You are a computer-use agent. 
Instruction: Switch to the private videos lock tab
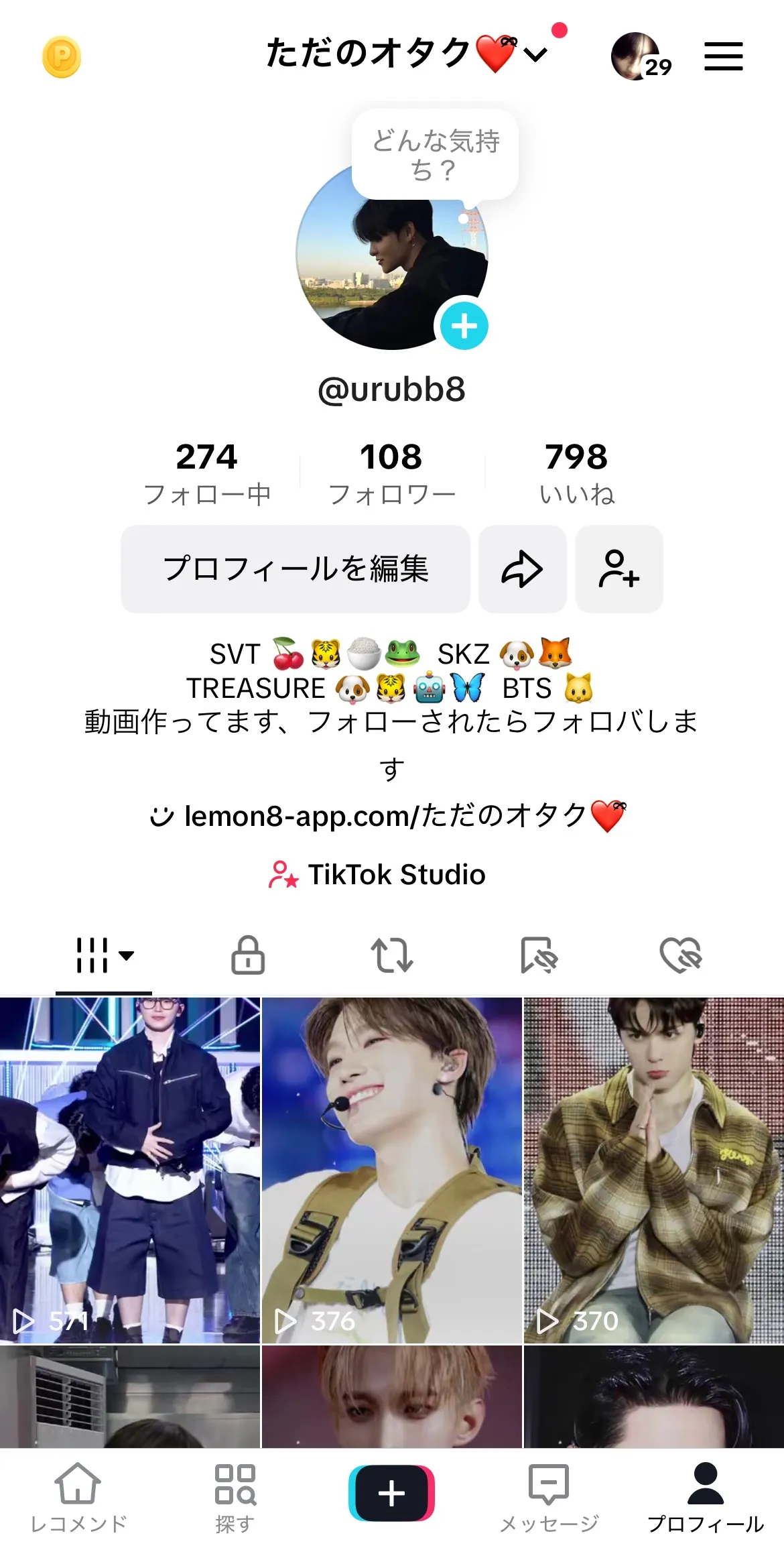pyautogui.click(x=248, y=955)
